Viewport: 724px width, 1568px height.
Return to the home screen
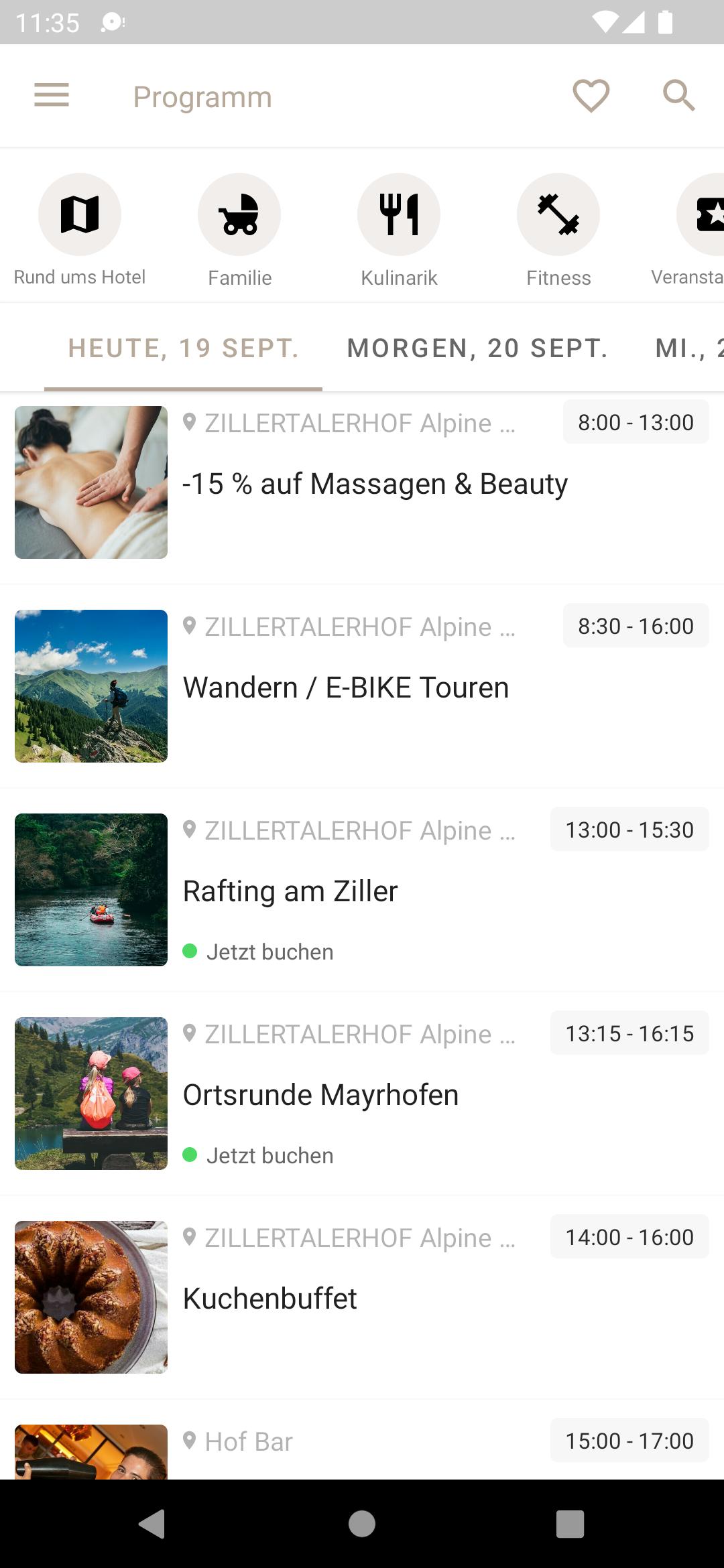362,1524
